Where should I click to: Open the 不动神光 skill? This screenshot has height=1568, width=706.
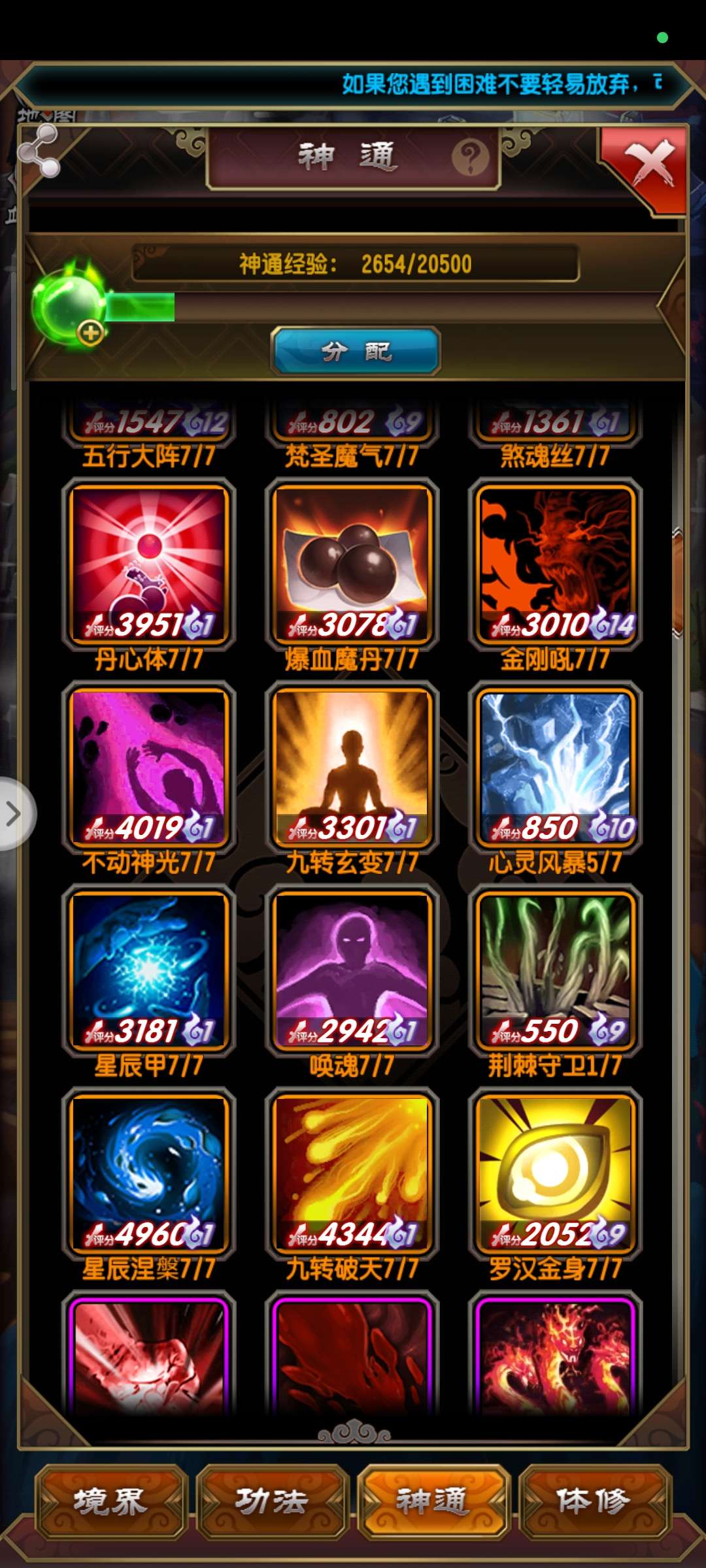pos(149,767)
